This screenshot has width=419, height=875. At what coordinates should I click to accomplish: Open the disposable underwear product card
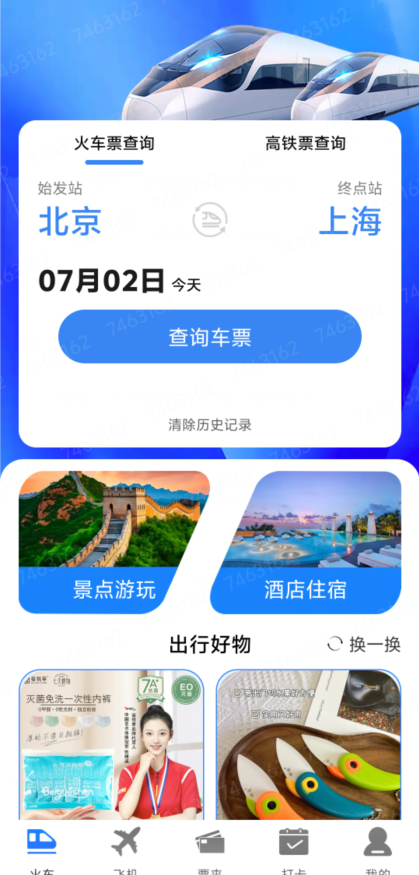112,744
